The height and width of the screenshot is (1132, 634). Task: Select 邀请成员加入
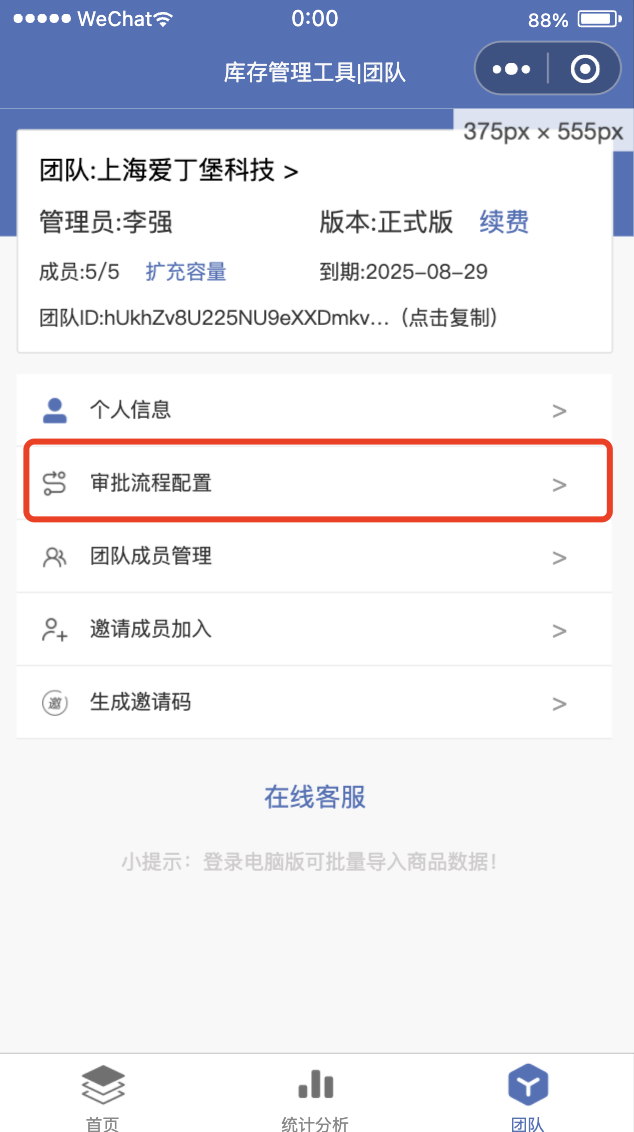point(314,630)
